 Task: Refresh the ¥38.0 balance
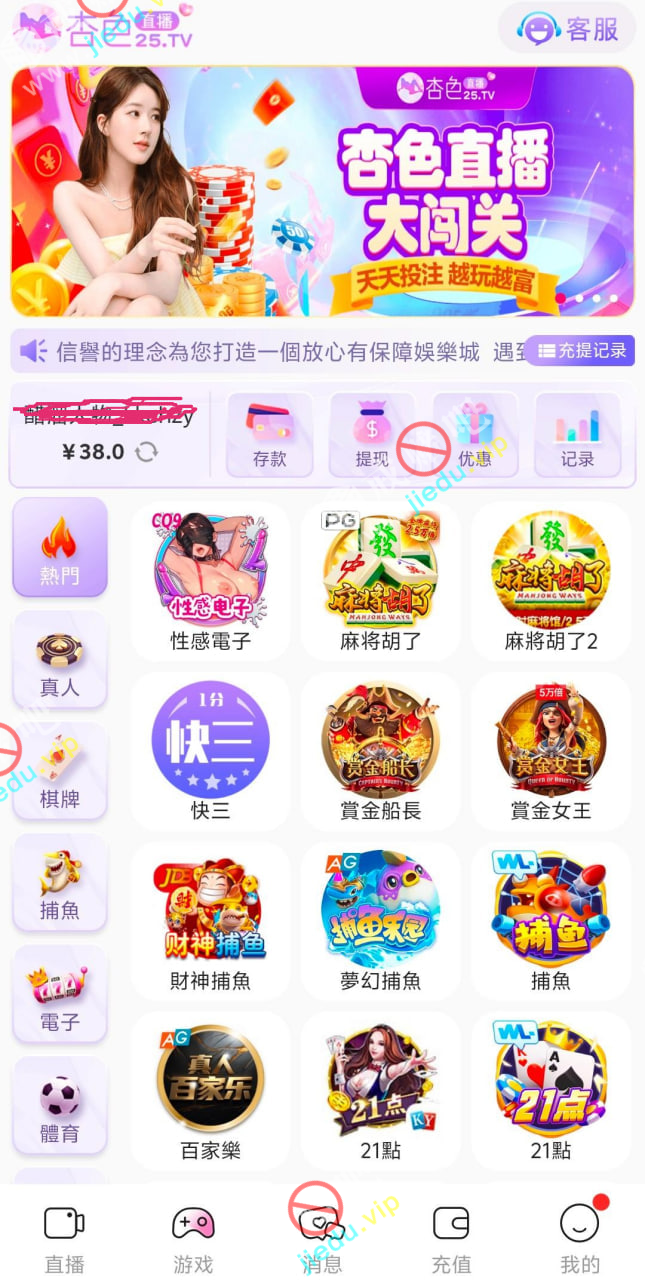147,452
